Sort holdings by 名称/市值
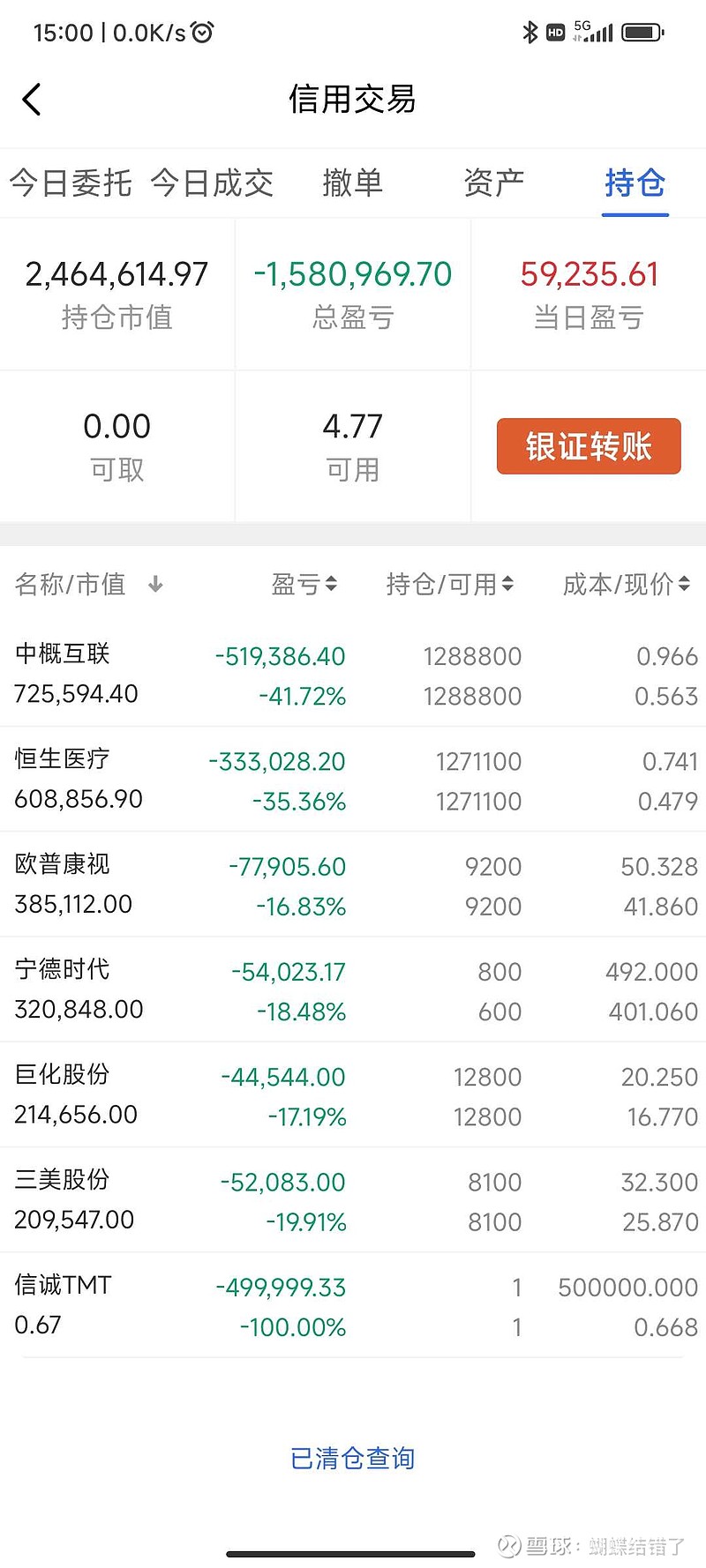 (x=89, y=584)
